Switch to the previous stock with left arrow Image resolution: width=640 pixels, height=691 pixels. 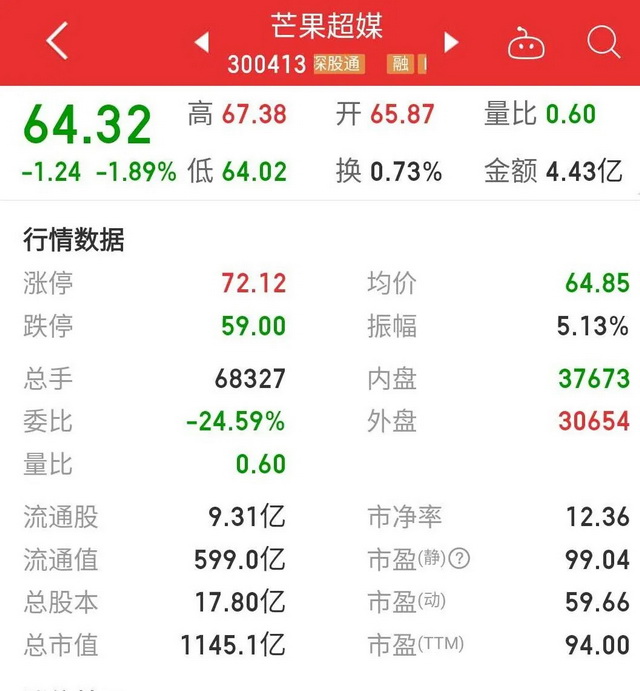pyautogui.click(x=201, y=42)
